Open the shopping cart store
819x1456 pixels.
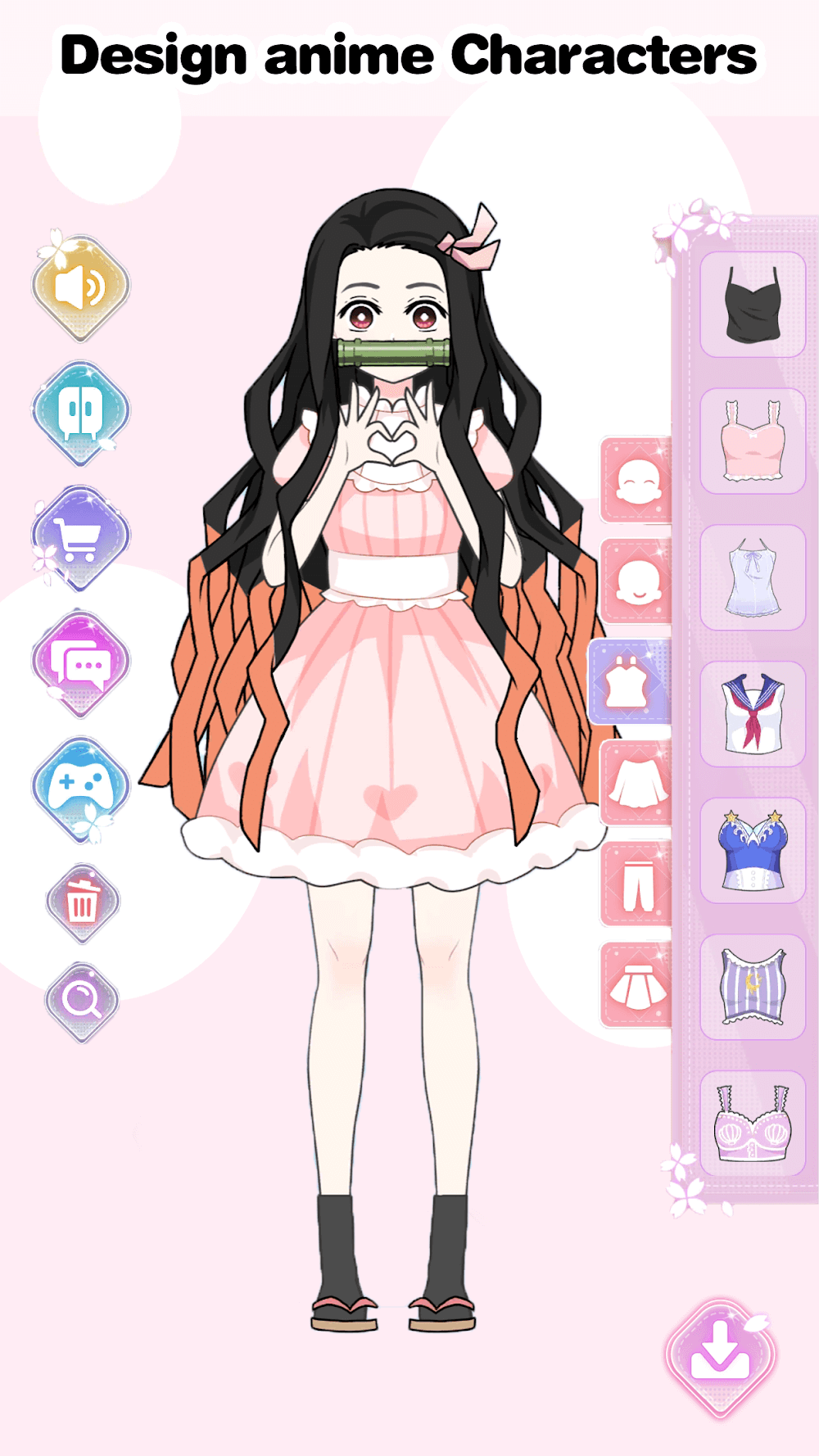click(80, 538)
